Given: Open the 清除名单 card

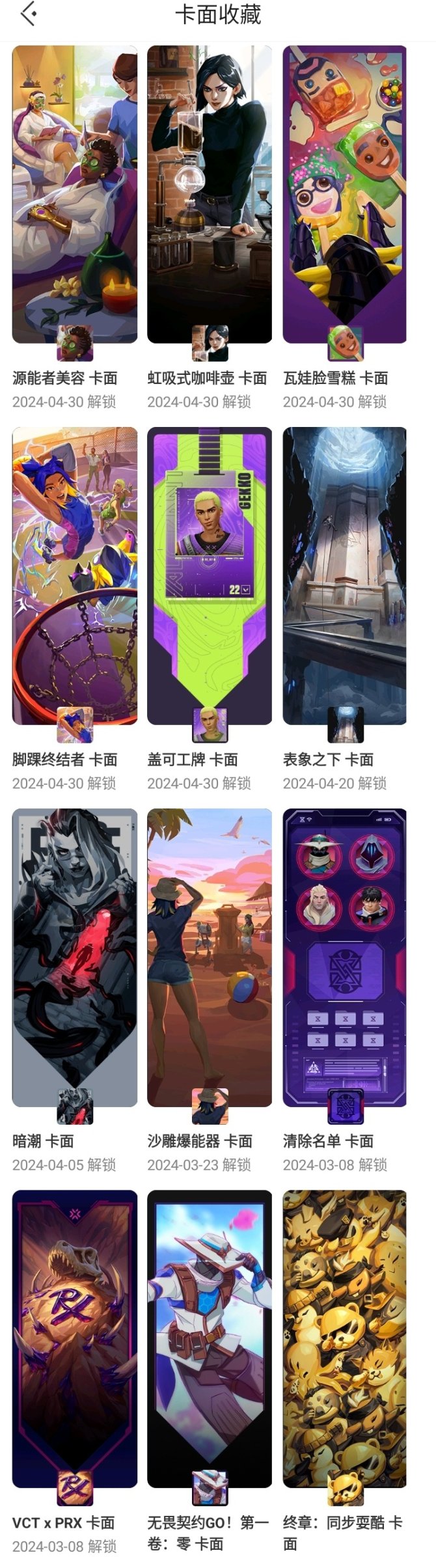Looking at the screenshot, I should (344, 957).
